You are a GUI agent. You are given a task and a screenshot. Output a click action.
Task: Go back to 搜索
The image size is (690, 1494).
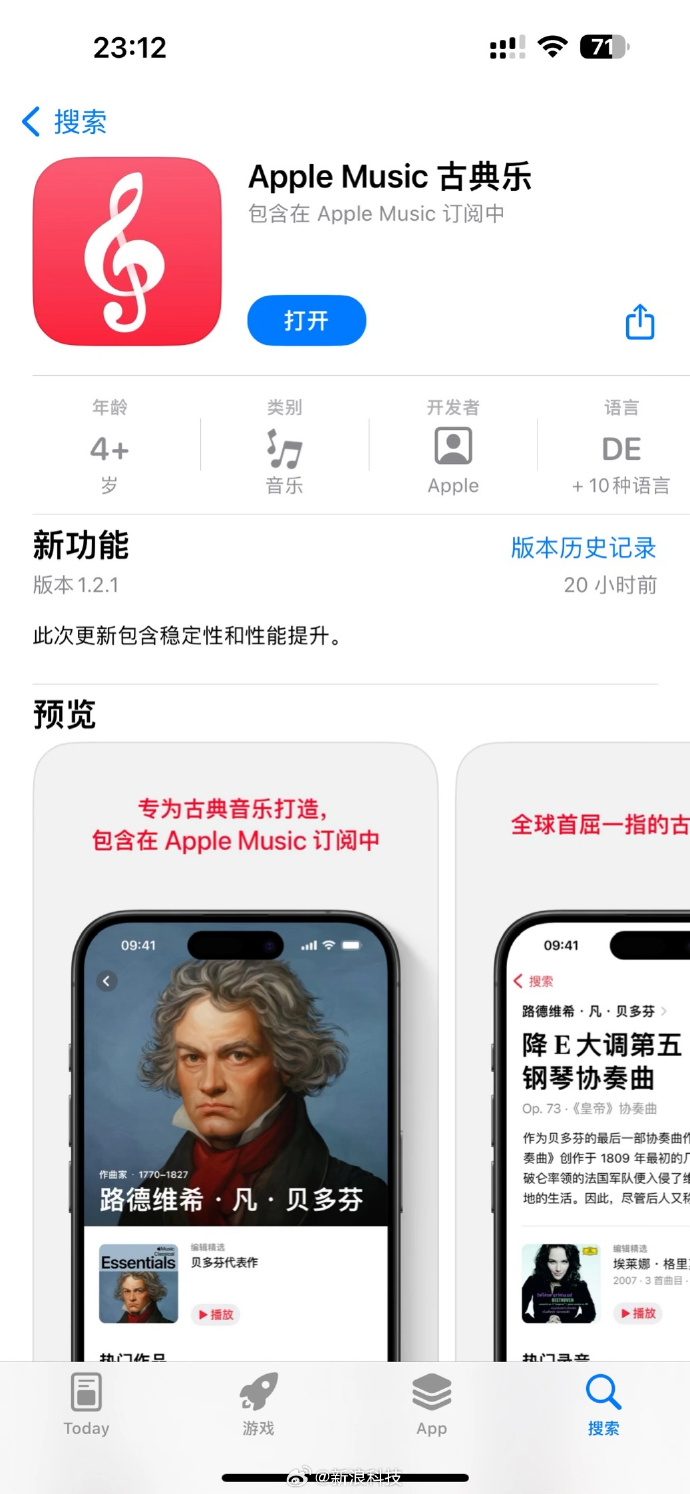65,122
